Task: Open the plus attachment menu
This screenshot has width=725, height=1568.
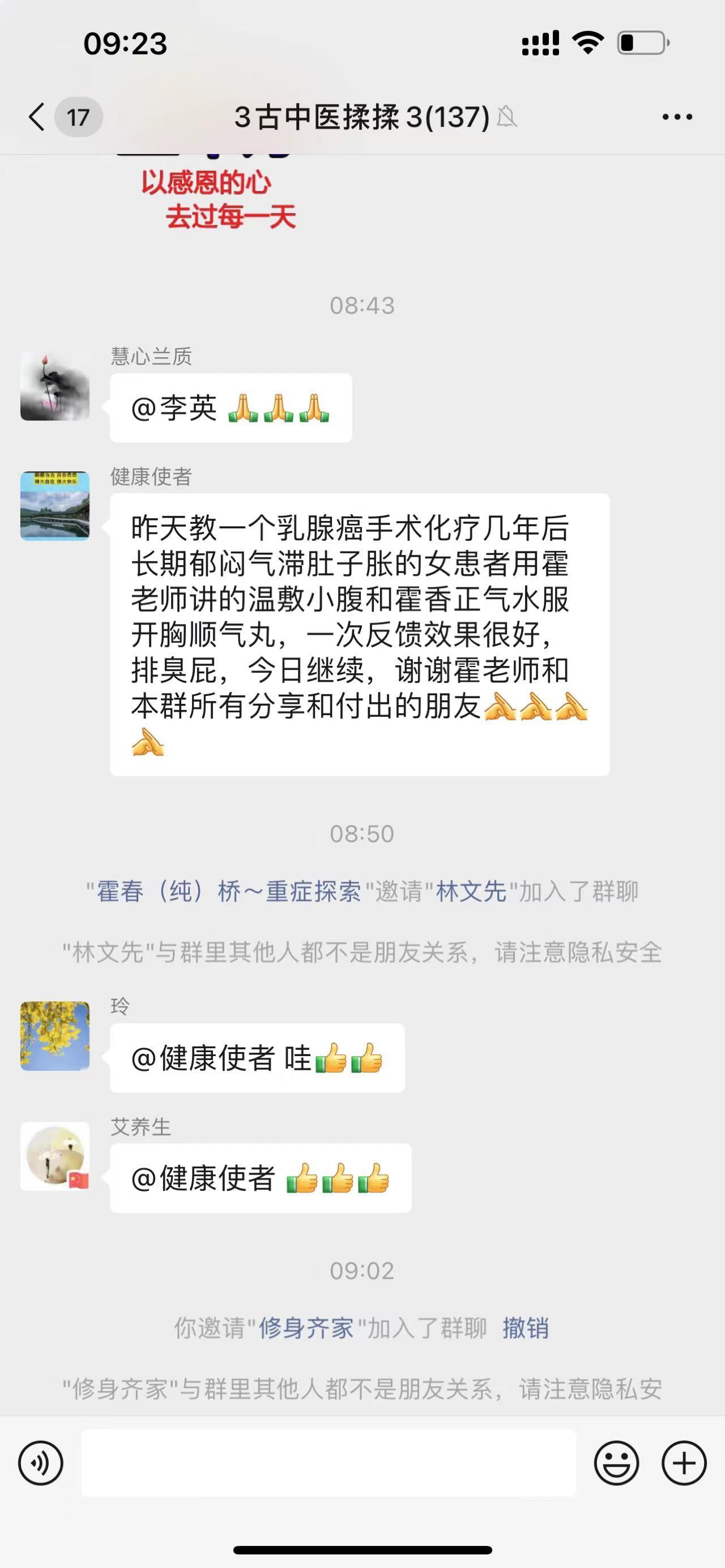Action: (684, 1463)
